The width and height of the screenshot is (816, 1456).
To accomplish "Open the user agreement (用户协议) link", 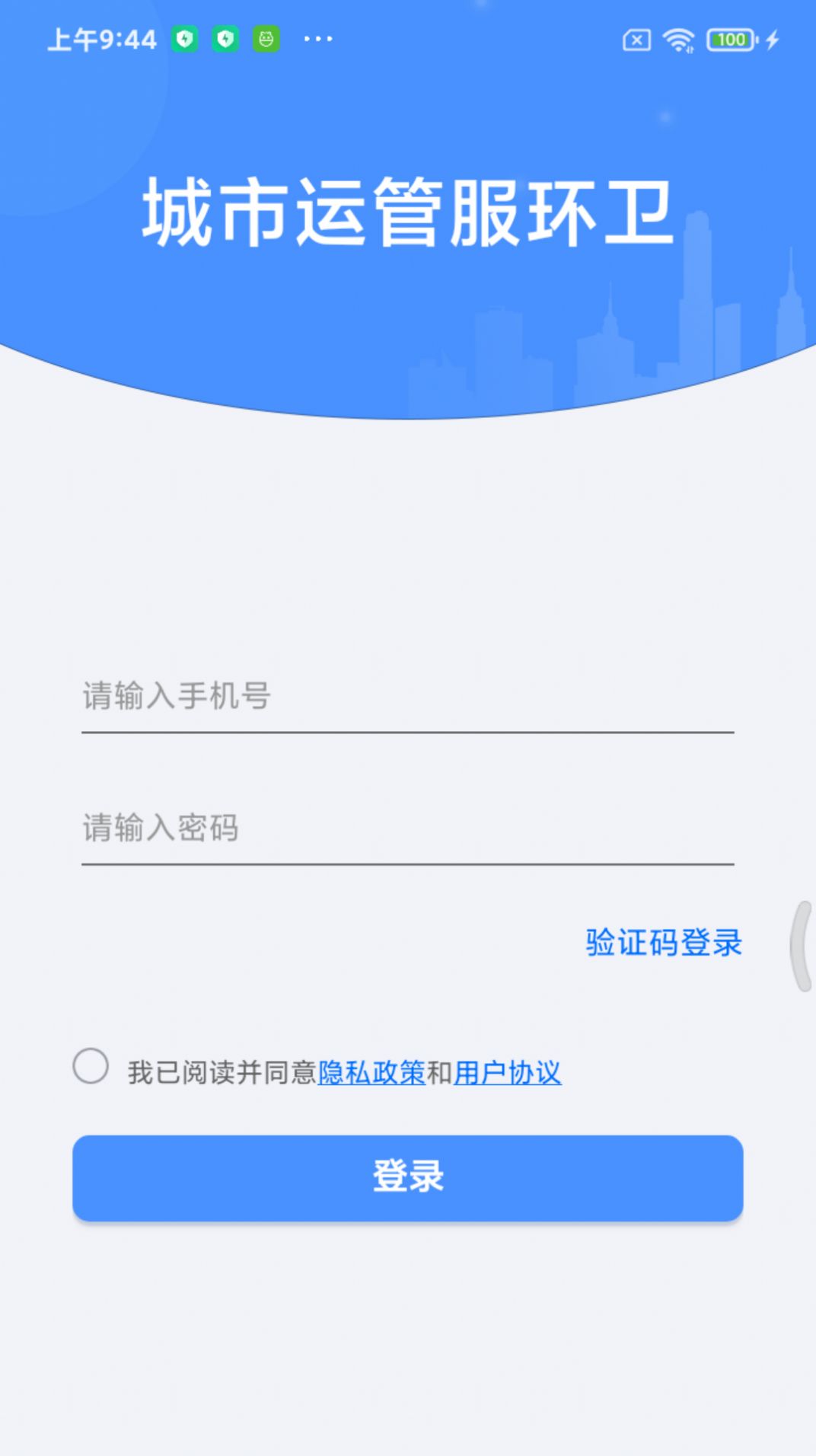I will click(x=508, y=1073).
